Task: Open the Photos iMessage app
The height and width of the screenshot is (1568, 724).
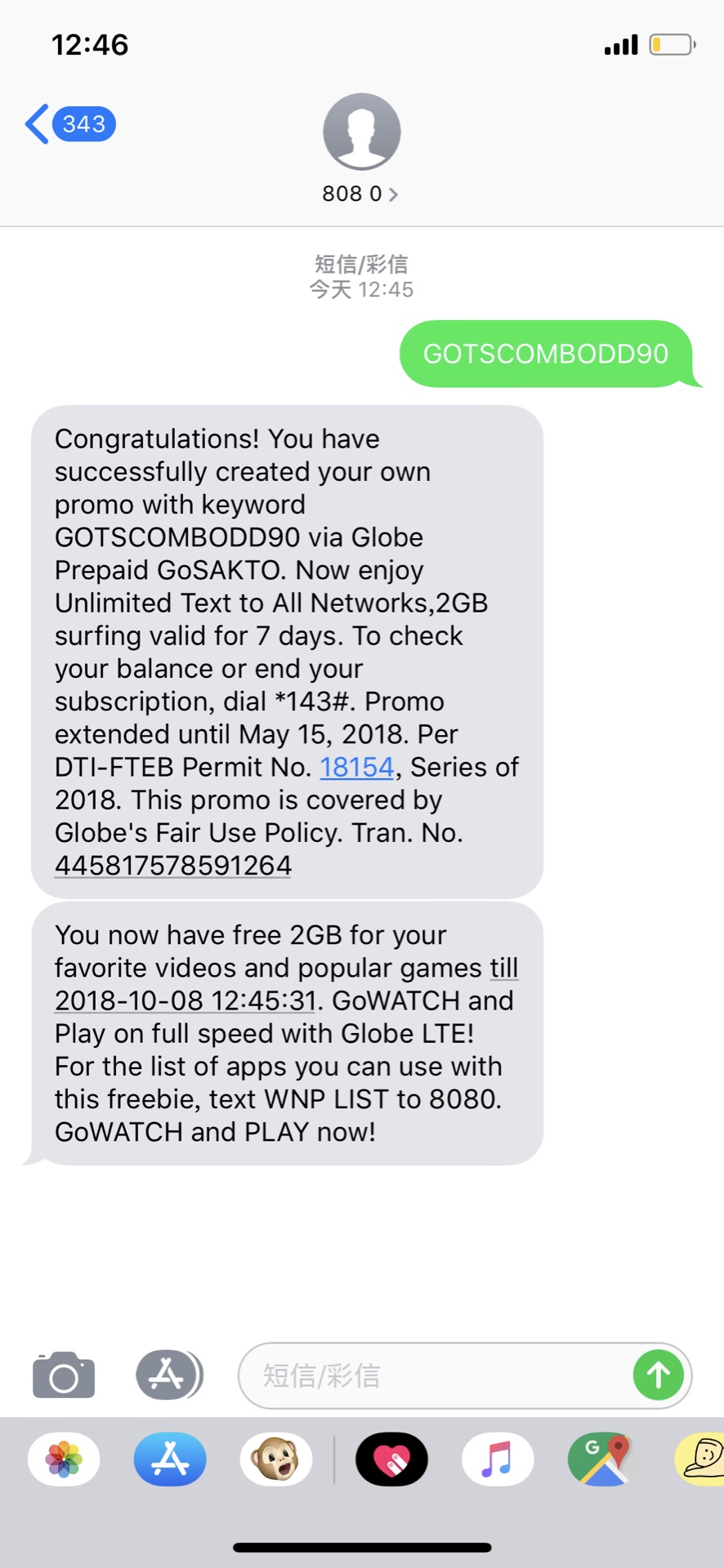Action: click(64, 1459)
